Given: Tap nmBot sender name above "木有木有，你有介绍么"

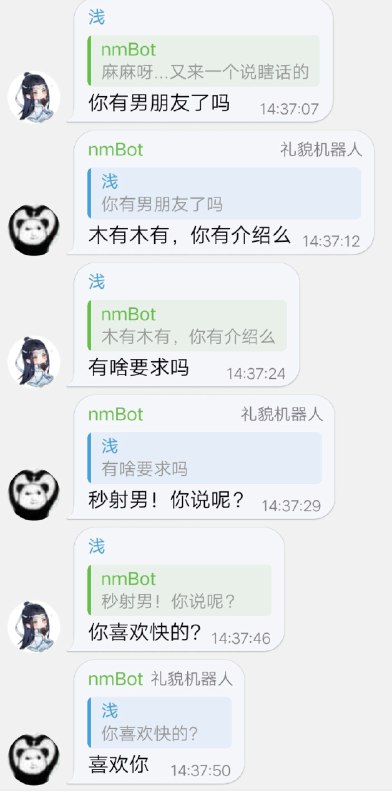Looking at the screenshot, I should pos(115,149).
